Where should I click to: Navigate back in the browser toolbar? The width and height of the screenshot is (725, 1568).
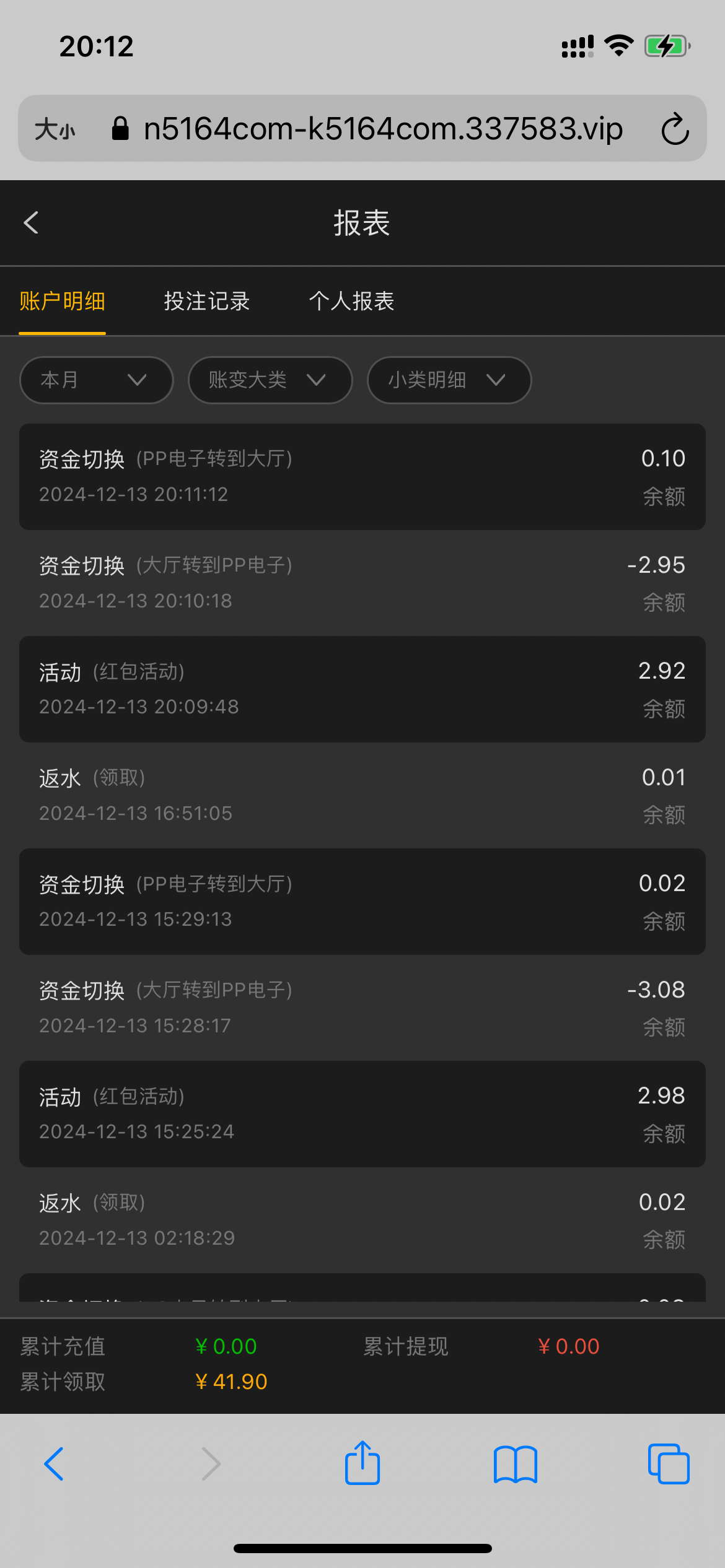point(55,1464)
